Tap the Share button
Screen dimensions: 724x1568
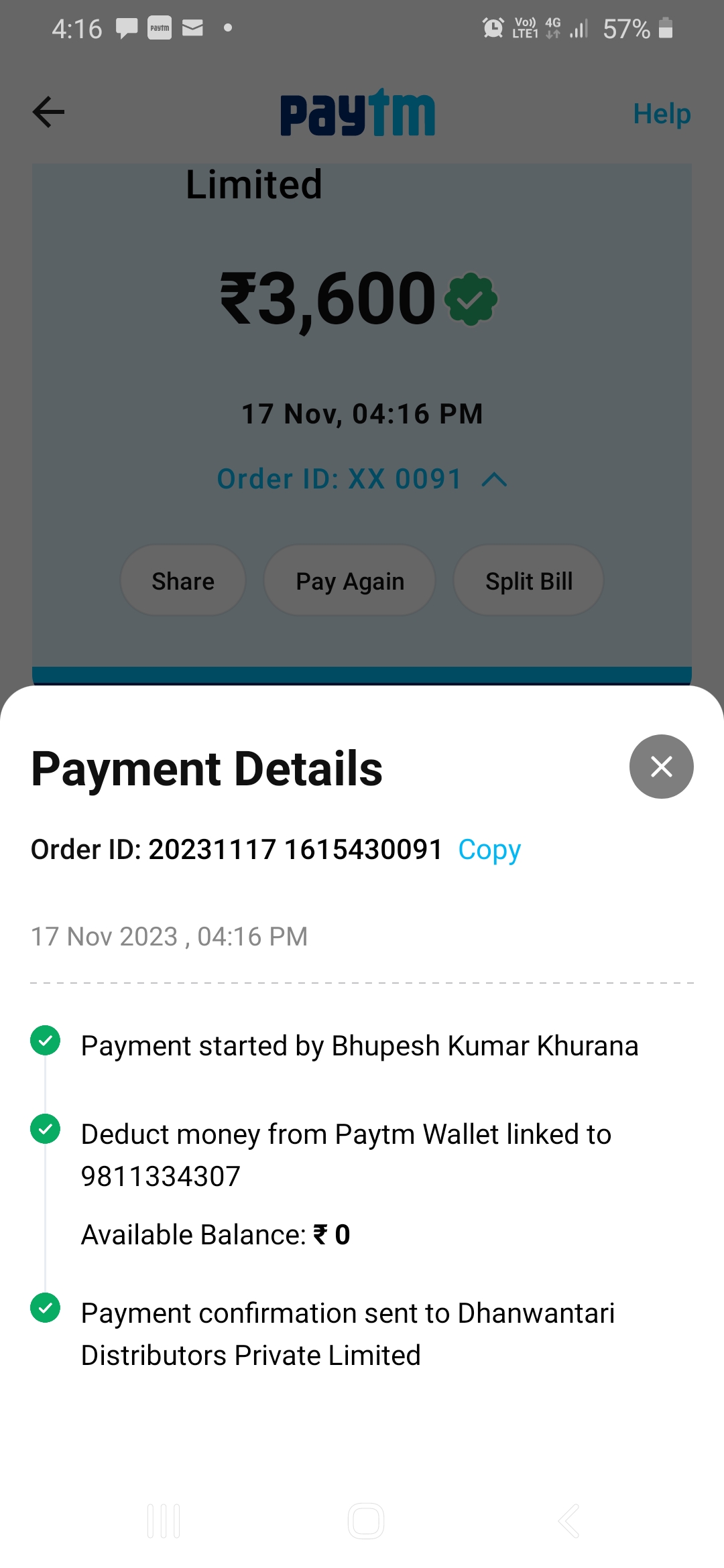click(x=183, y=581)
